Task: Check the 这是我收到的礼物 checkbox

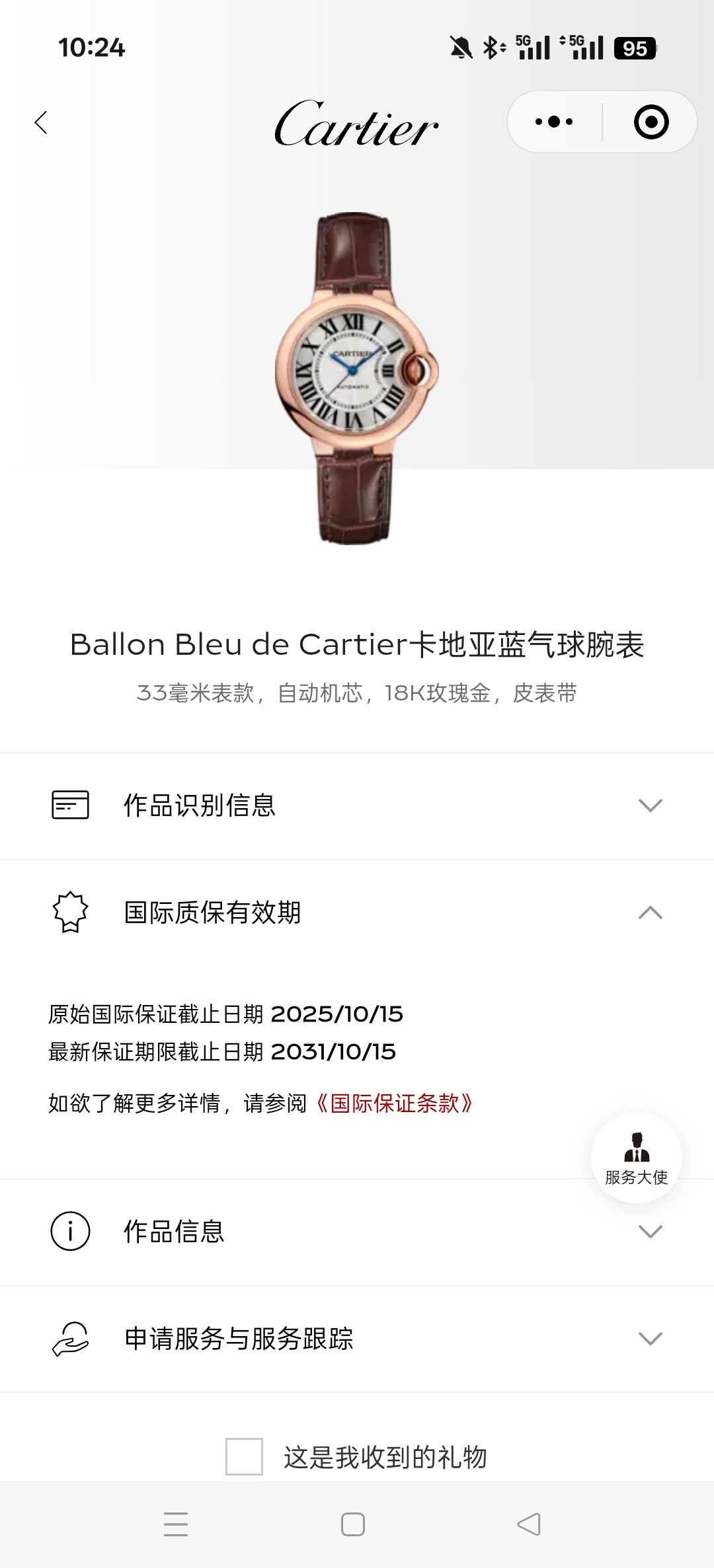Action: (x=244, y=1456)
